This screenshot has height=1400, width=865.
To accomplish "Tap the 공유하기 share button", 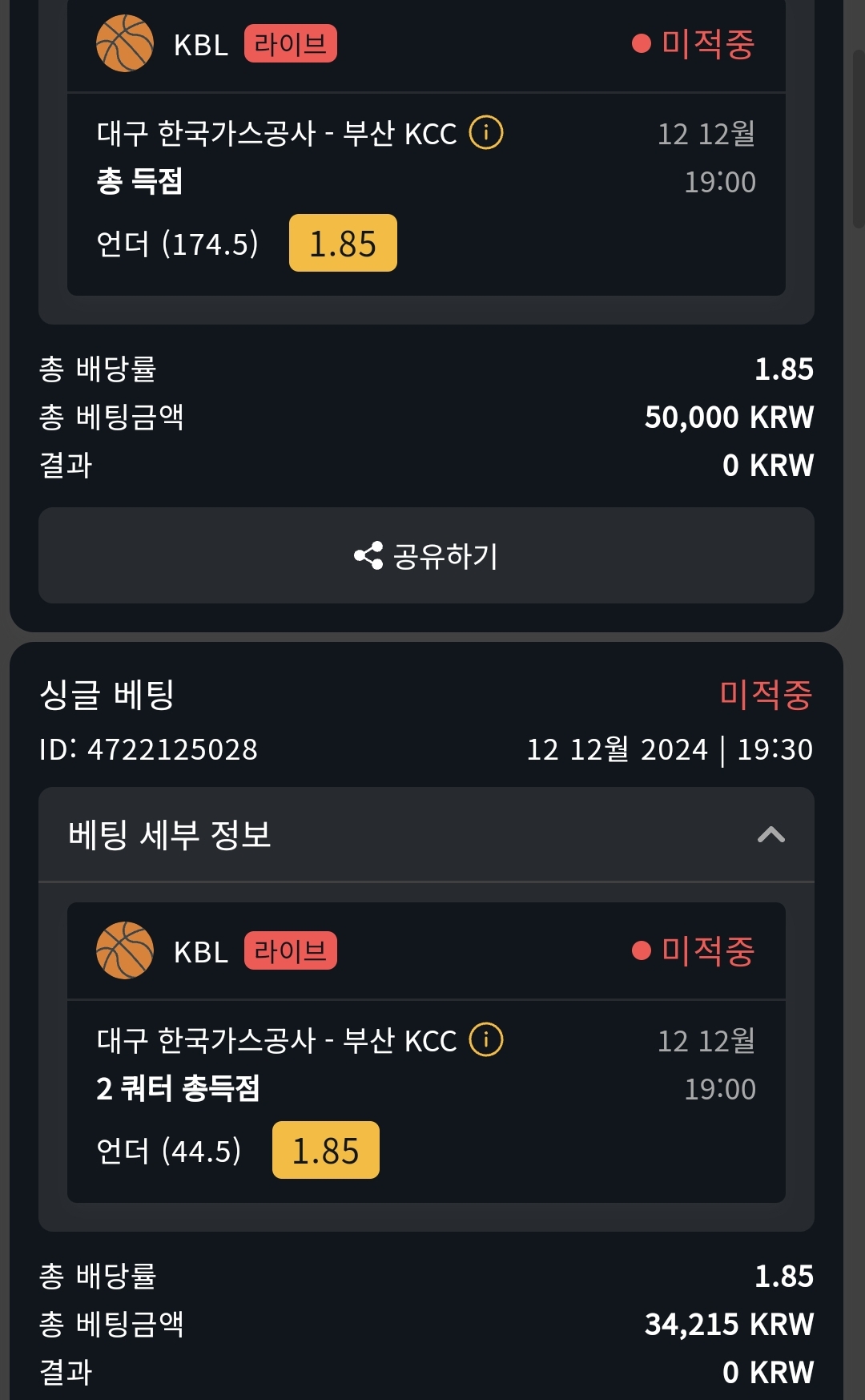I will [x=426, y=555].
